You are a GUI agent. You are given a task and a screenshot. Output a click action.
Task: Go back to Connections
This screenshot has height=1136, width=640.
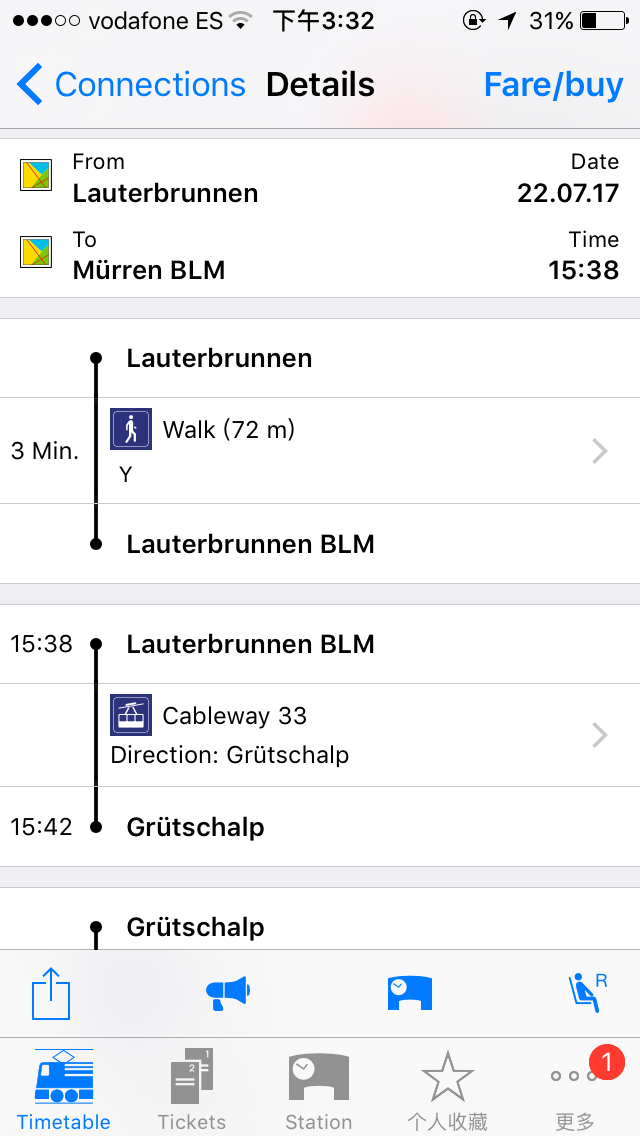(x=132, y=85)
